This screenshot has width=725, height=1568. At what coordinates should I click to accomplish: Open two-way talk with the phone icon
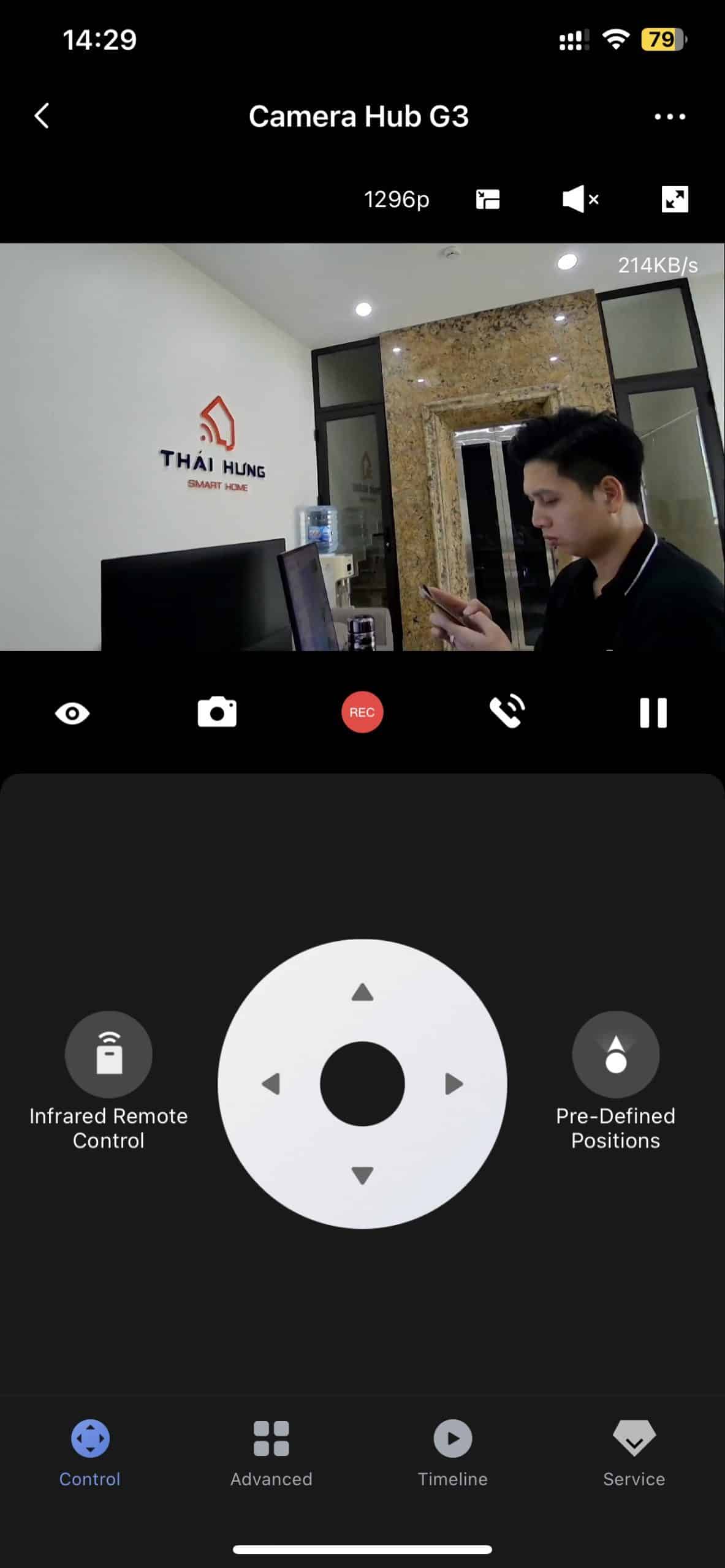[x=507, y=712]
